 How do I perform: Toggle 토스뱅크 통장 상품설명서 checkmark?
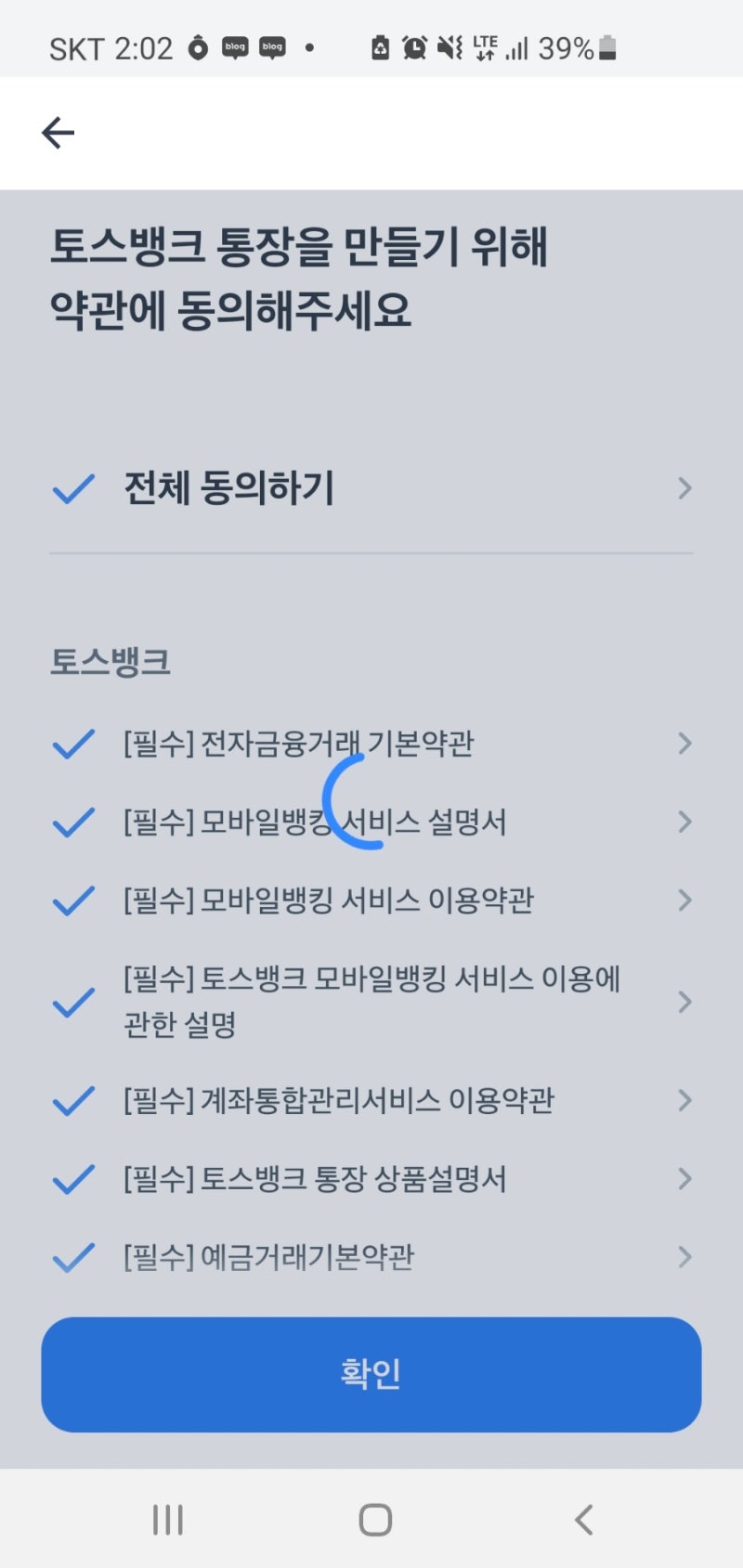[x=73, y=1179]
